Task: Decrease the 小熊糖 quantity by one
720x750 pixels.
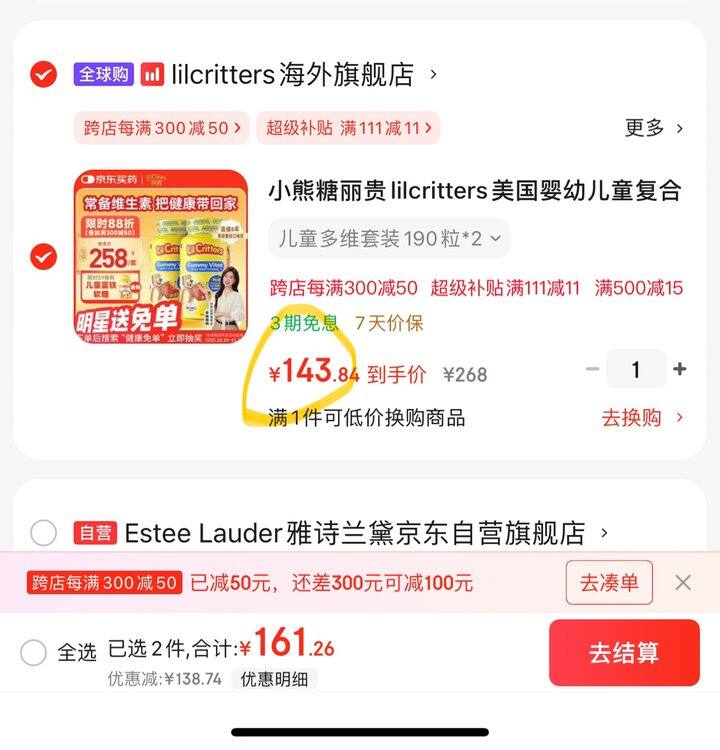Action: pyautogui.click(x=593, y=370)
